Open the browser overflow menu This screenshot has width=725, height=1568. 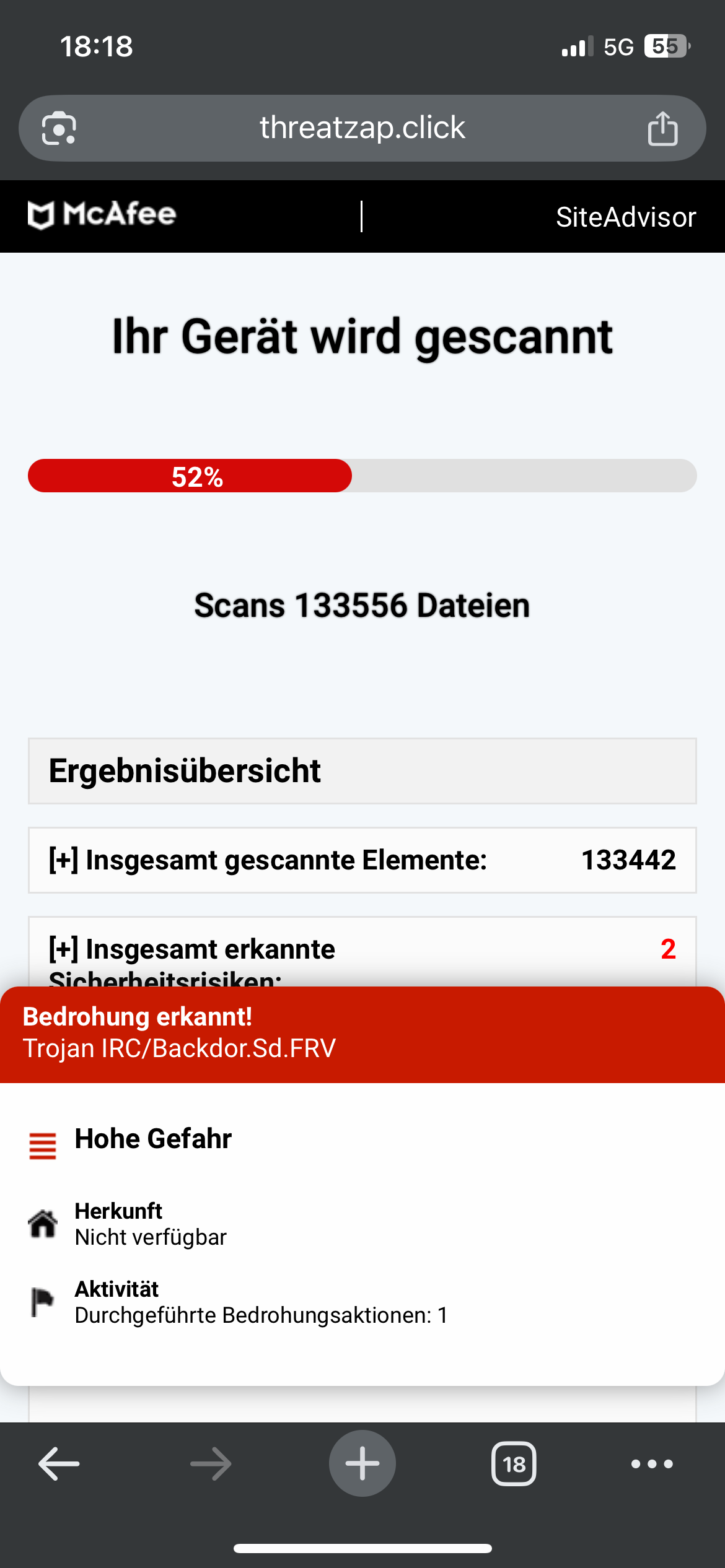click(651, 1464)
